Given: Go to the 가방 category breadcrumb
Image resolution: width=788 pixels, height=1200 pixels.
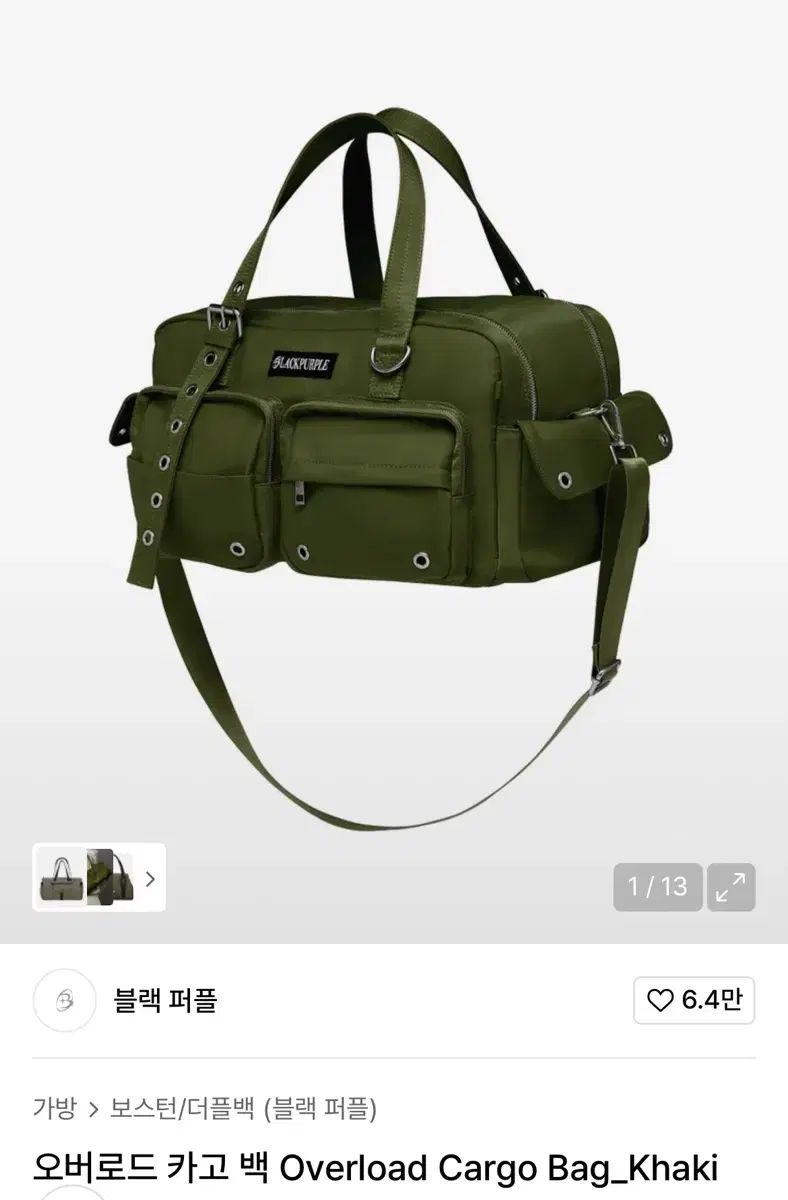Looking at the screenshot, I should (54, 1108).
